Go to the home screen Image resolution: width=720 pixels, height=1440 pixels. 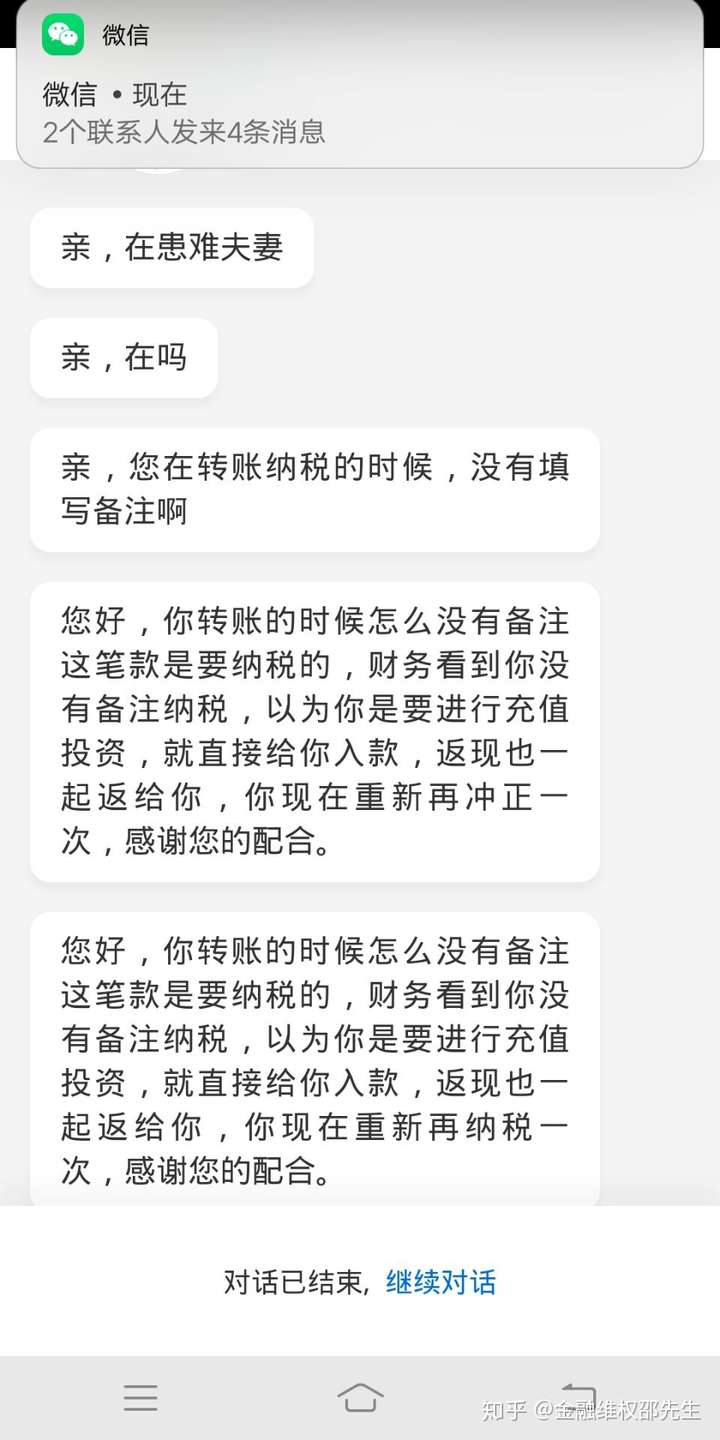pyautogui.click(x=360, y=1397)
